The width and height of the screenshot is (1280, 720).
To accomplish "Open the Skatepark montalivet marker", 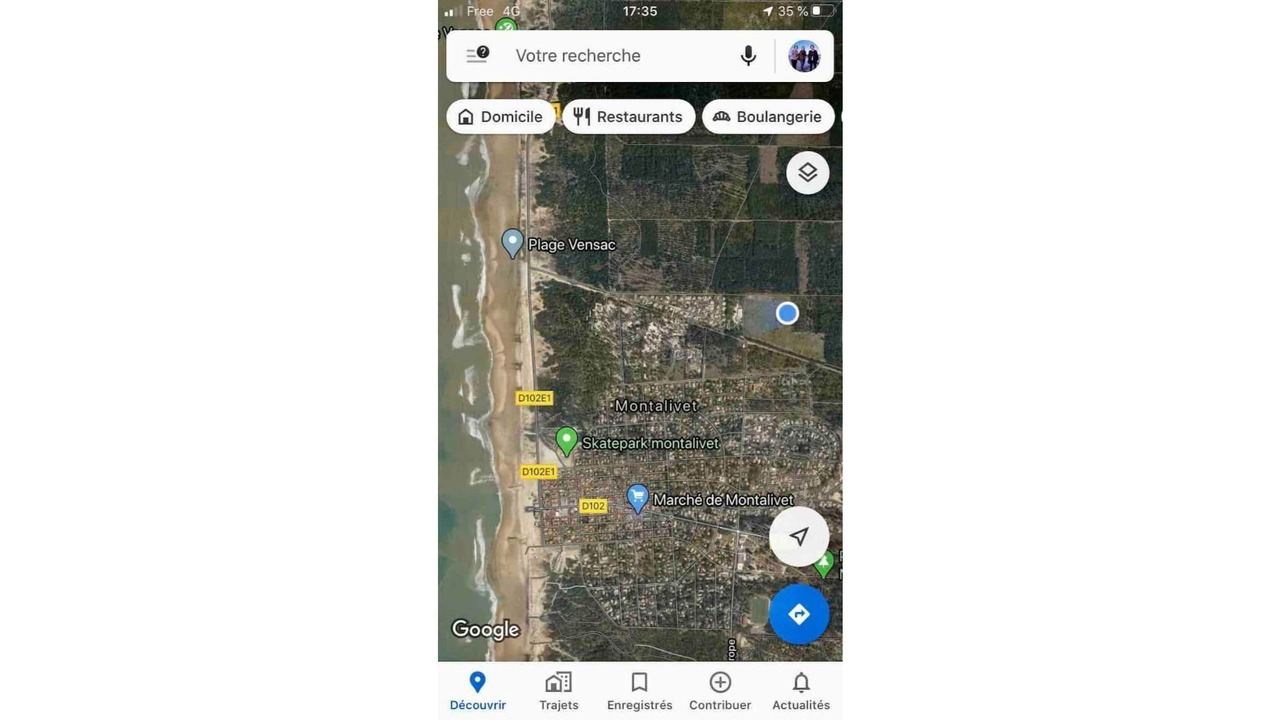I will (x=566, y=441).
